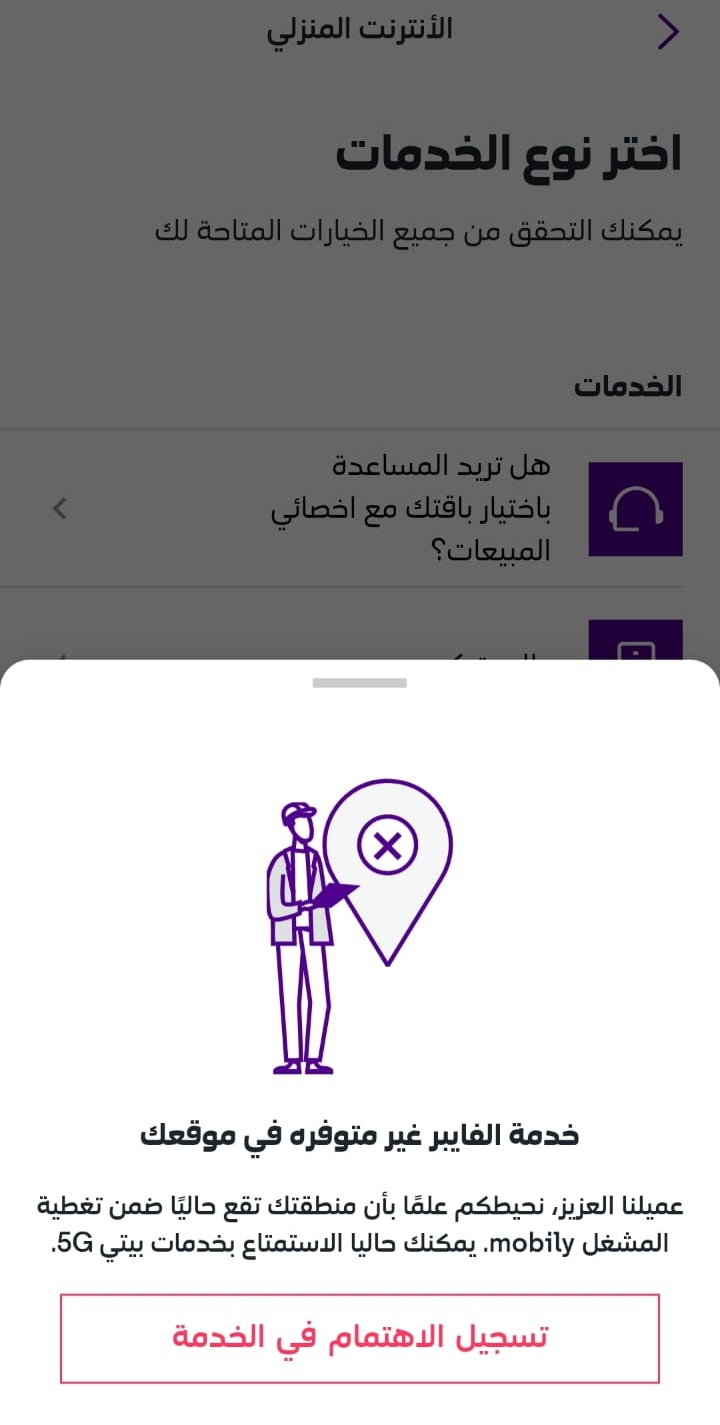Tap the bottom sheet drag handle

360,683
